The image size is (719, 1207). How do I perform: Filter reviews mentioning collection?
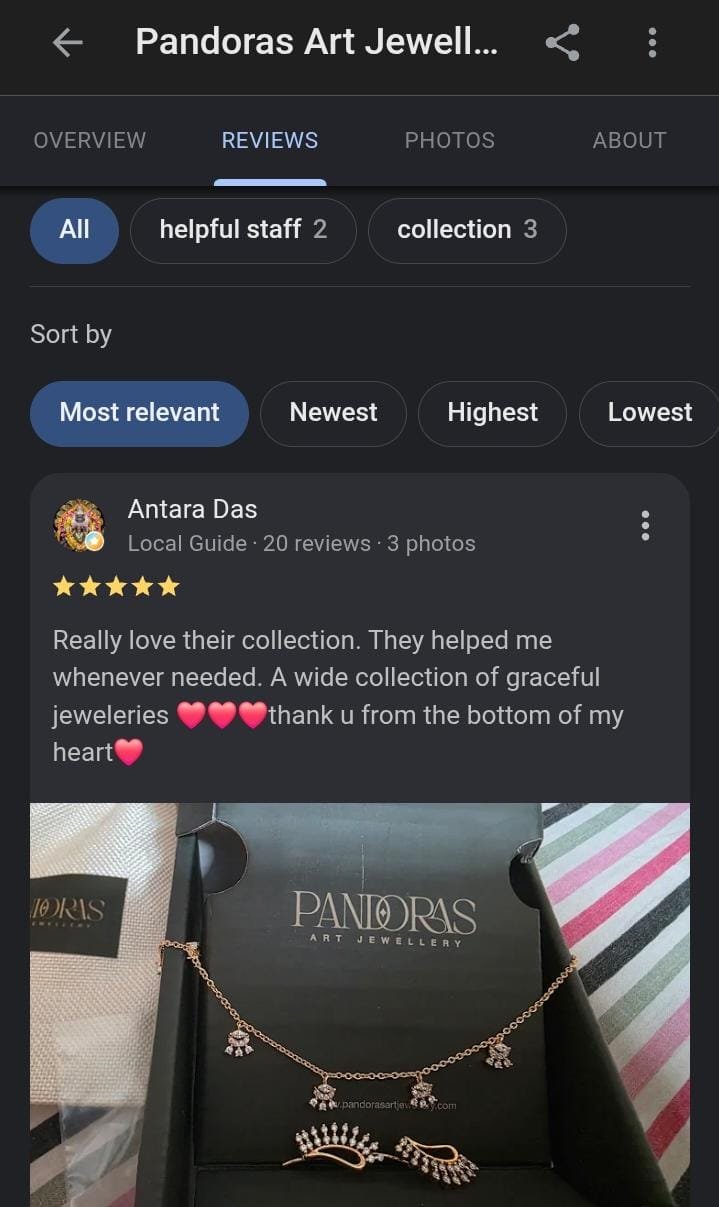click(467, 230)
